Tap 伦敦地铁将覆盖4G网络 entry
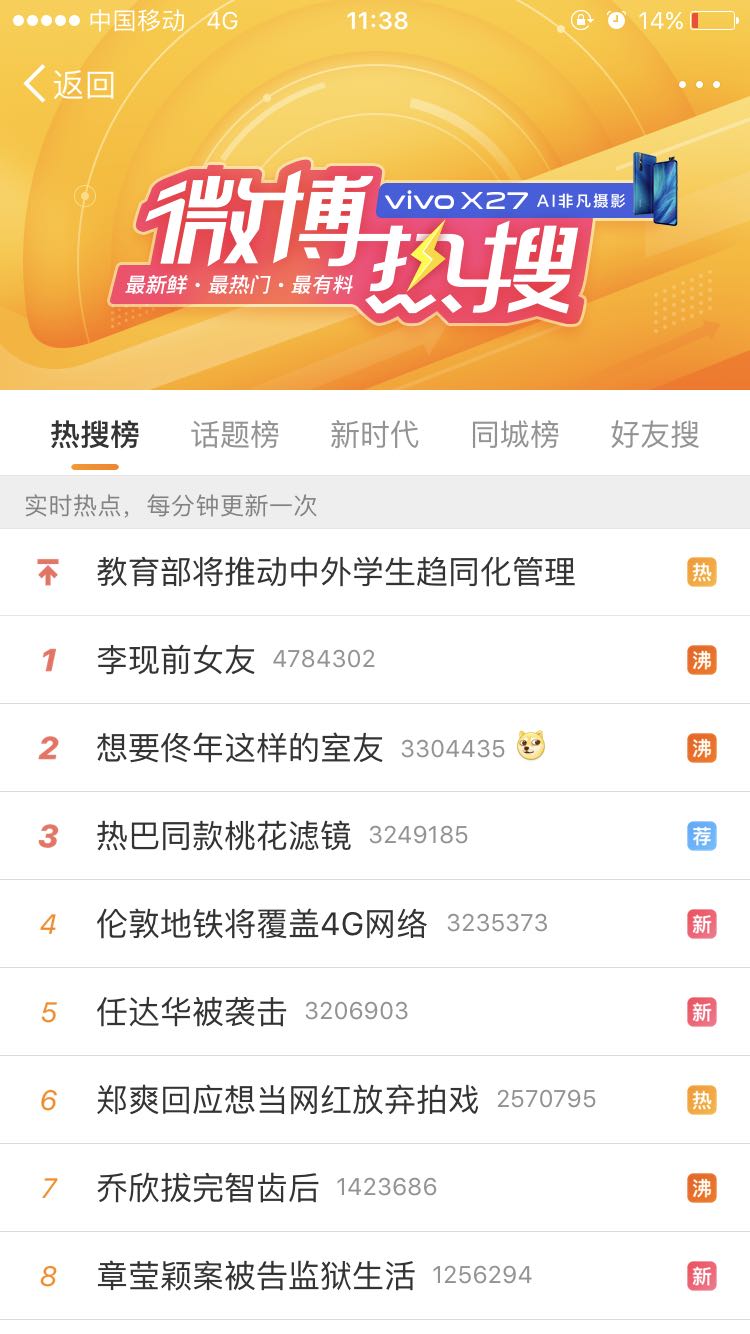Image resolution: width=750 pixels, height=1334 pixels. (375, 924)
